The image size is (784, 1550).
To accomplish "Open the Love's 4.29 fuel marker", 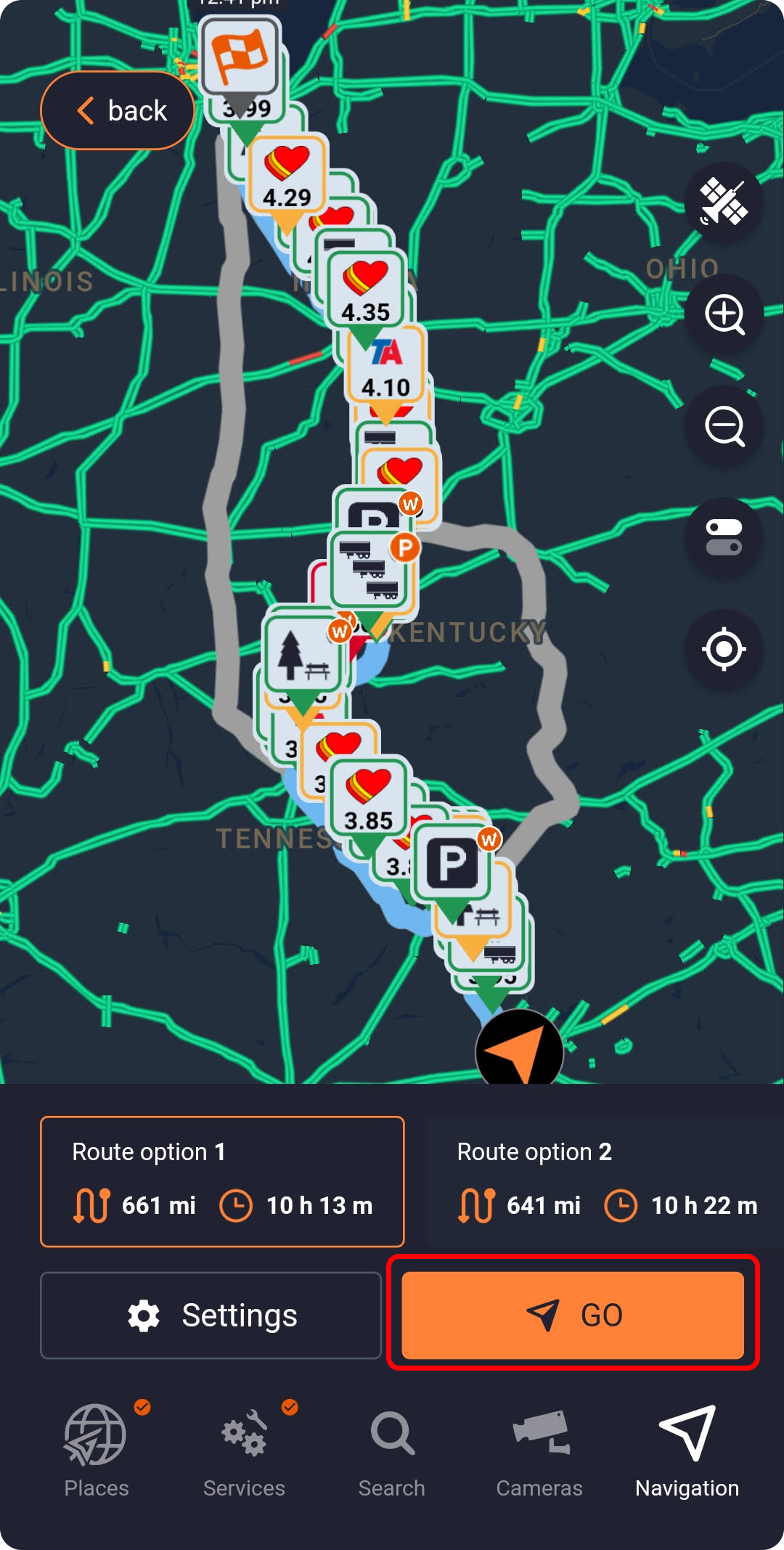I will [287, 174].
